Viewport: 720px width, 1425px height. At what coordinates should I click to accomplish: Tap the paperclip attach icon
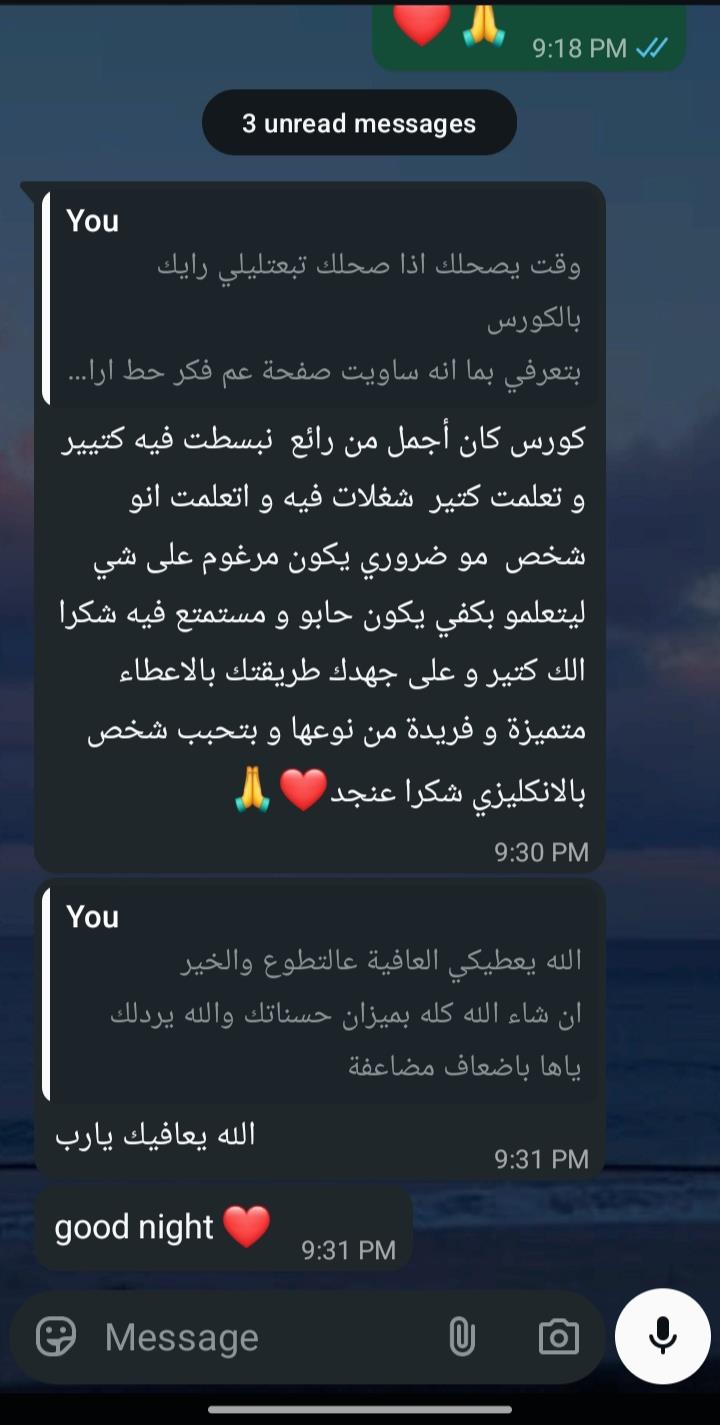pyautogui.click(x=461, y=1337)
